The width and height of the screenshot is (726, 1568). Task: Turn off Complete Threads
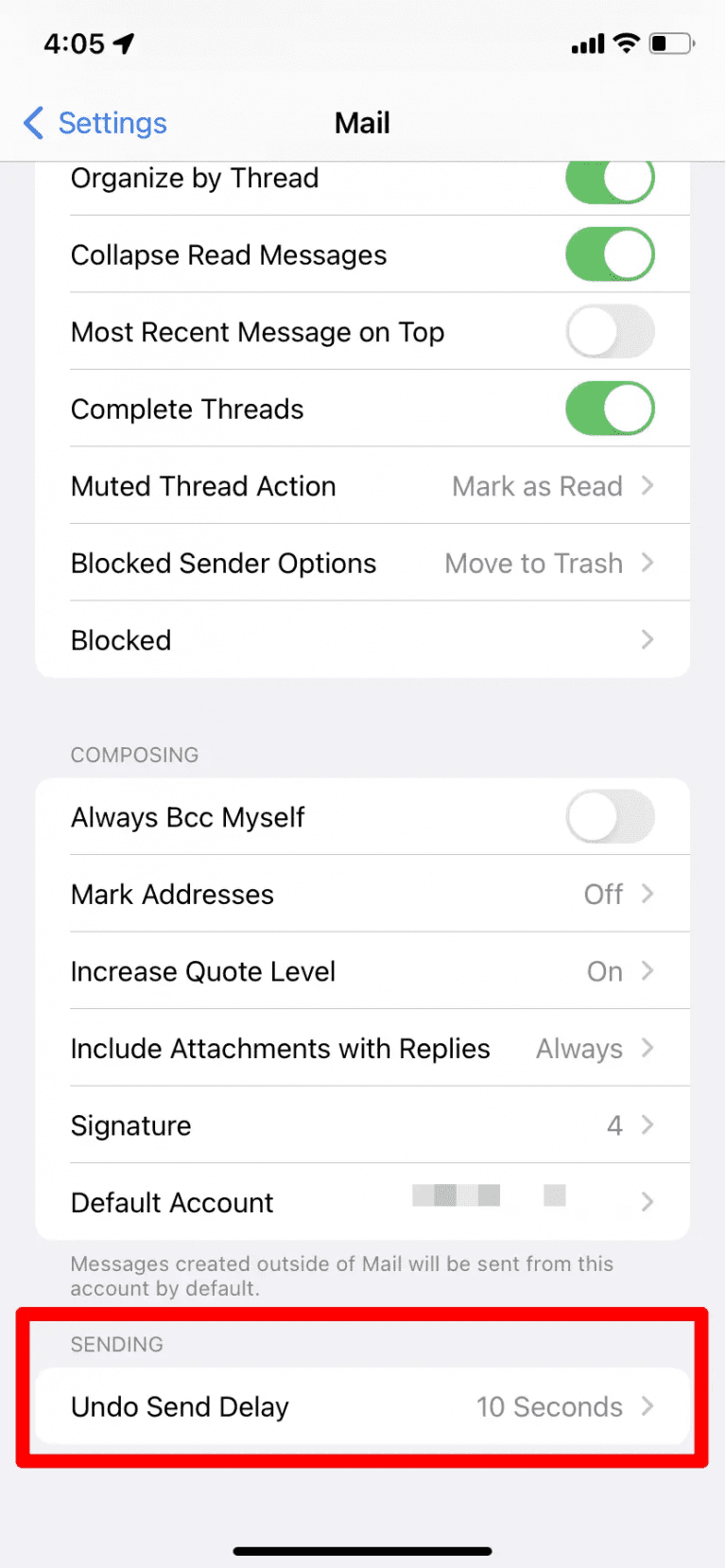coord(610,408)
